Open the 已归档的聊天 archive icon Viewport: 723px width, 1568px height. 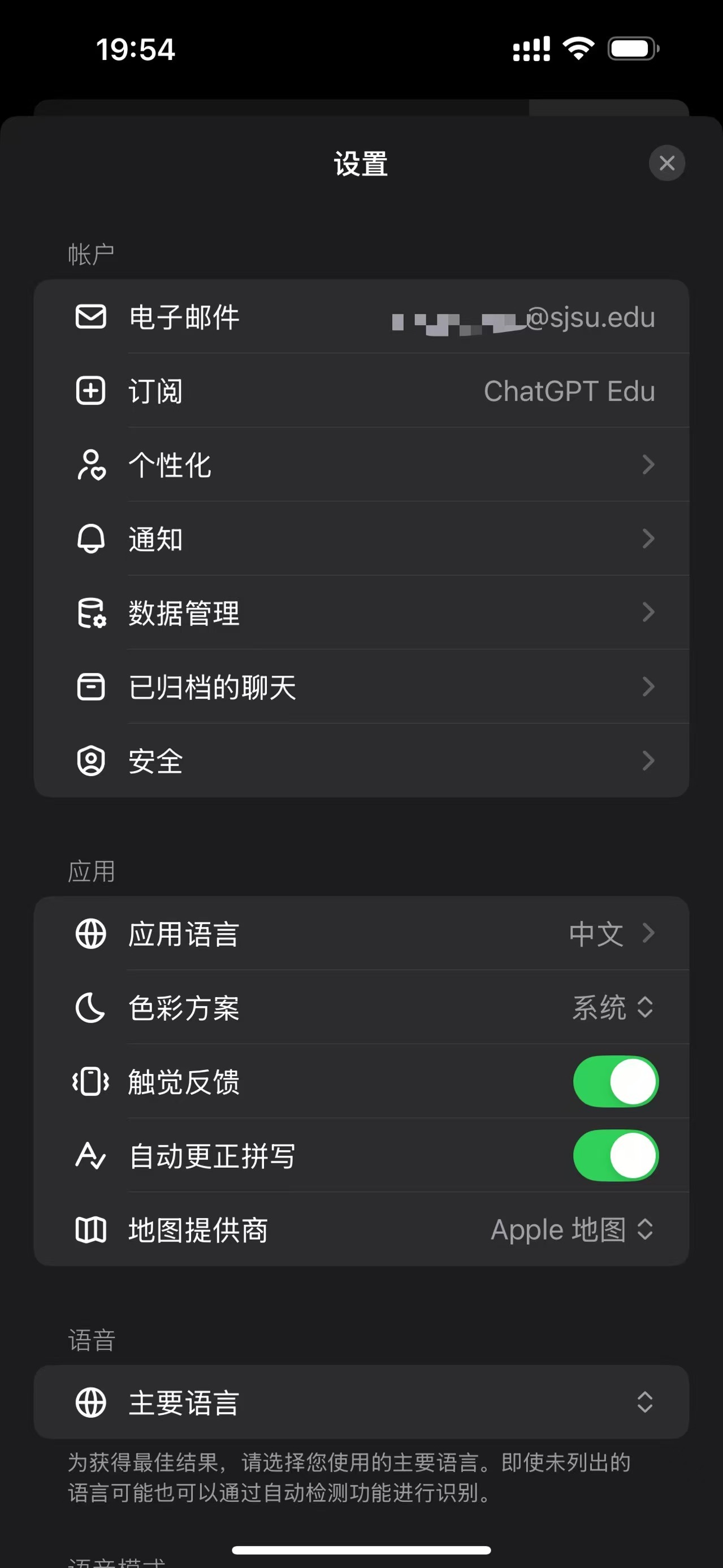90,687
